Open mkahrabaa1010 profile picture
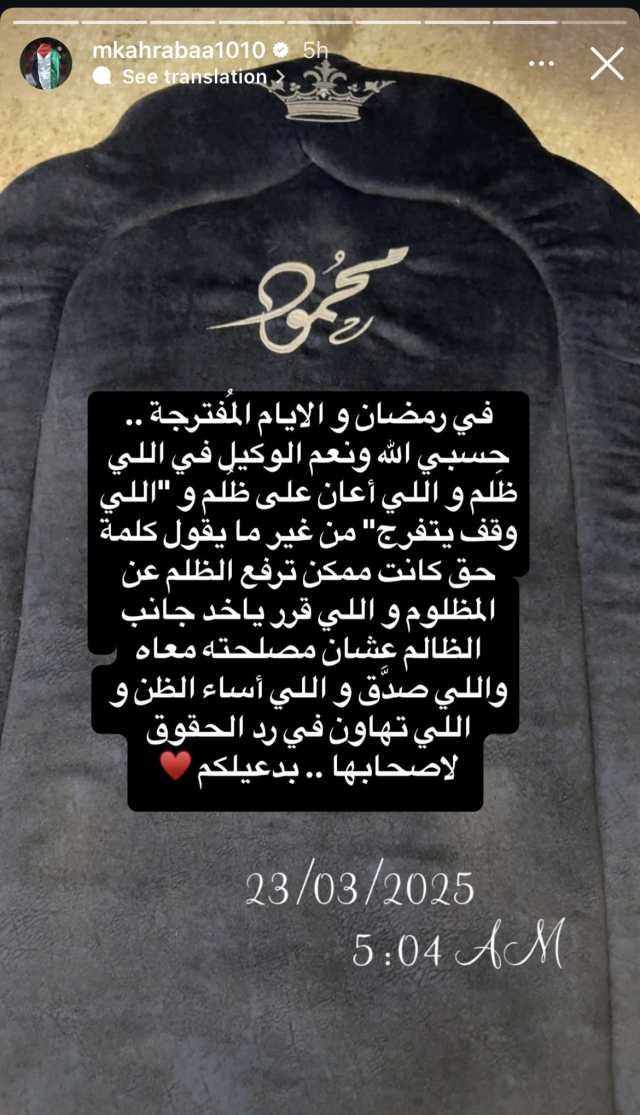Image resolution: width=640 pixels, height=1115 pixels. click(46, 63)
